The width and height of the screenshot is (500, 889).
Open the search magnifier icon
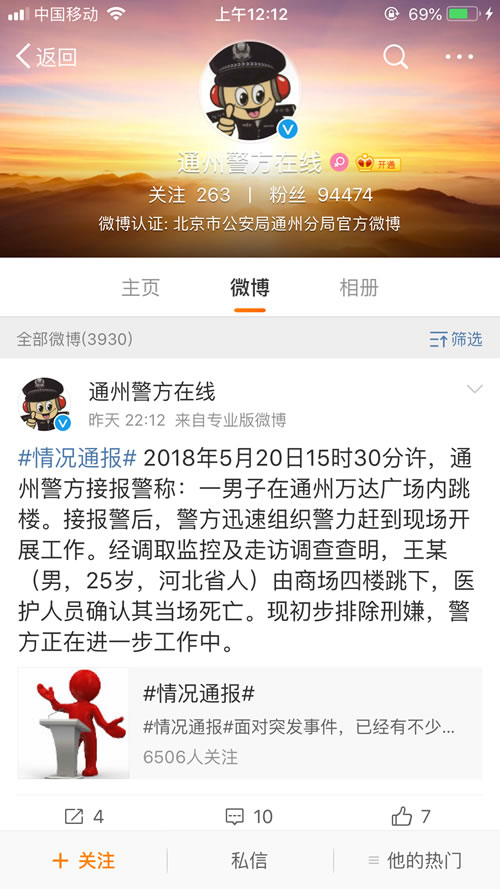395,57
